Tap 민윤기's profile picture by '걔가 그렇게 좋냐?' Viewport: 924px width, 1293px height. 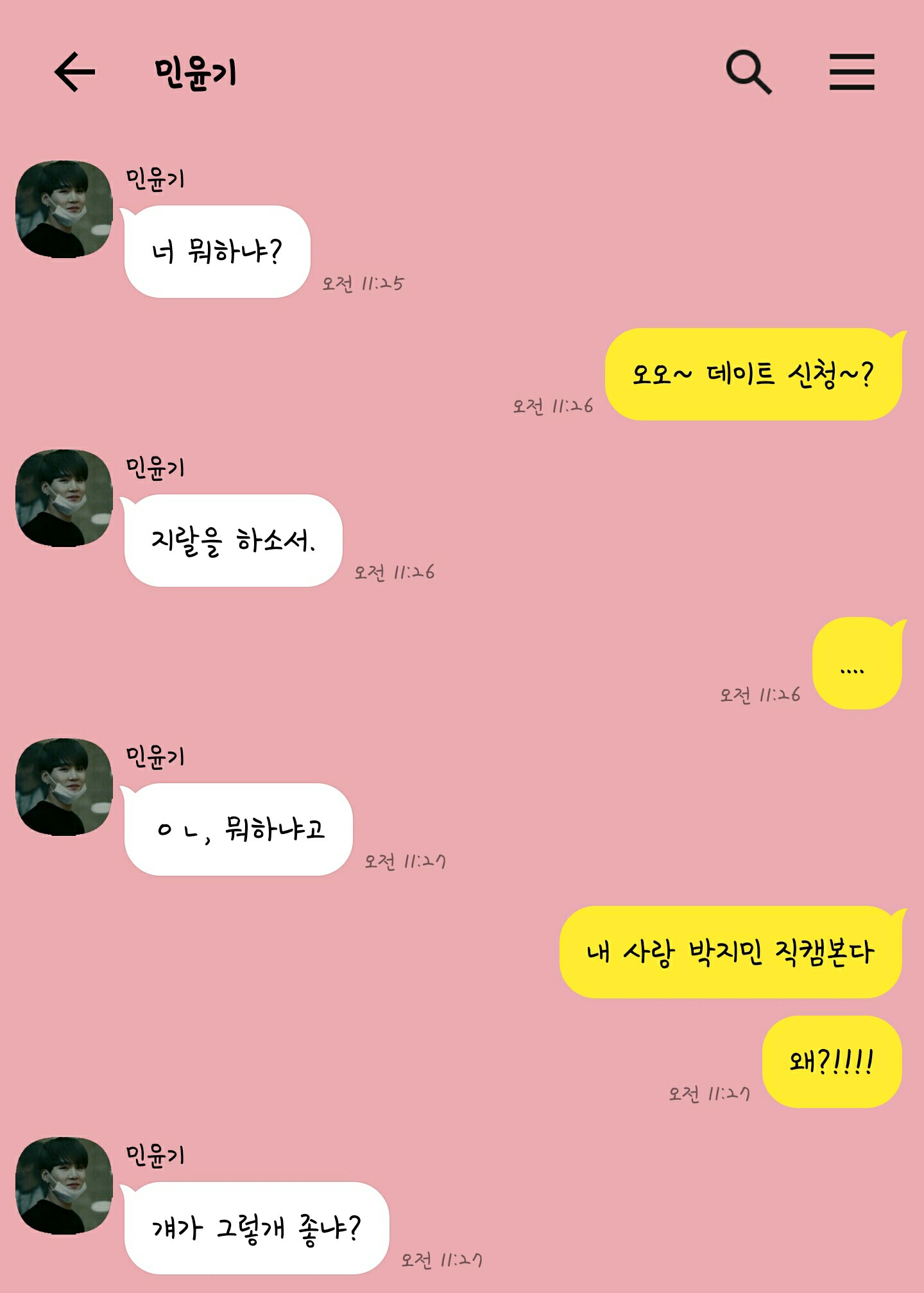pyautogui.click(x=64, y=1185)
